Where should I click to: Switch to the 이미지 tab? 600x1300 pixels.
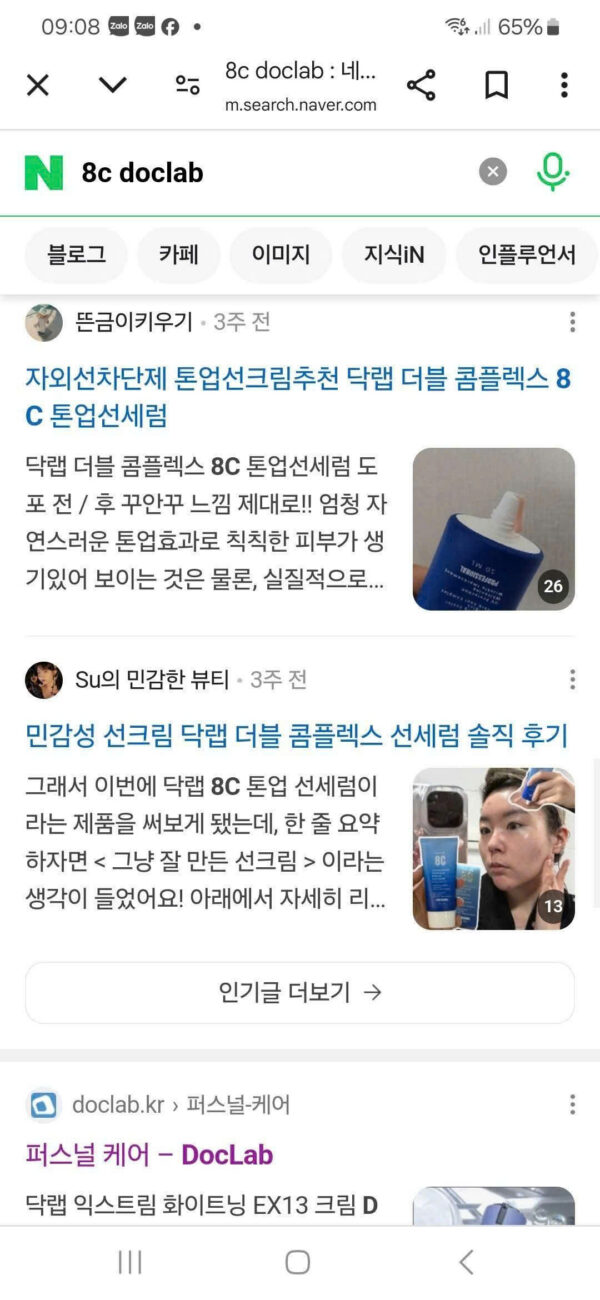pyautogui.click(x=281, y=255)
